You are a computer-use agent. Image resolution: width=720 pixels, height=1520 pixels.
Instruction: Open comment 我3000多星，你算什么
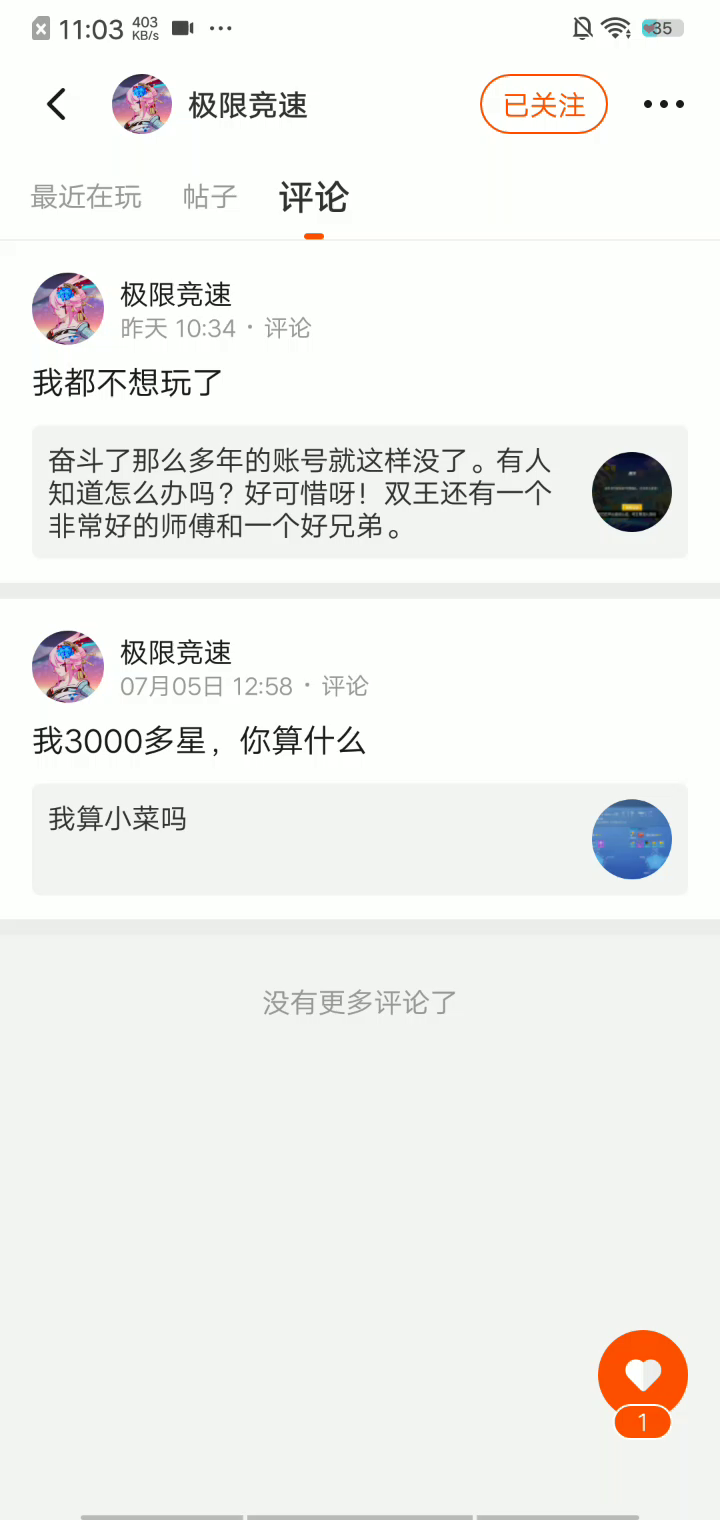click(x=199, y=741)
